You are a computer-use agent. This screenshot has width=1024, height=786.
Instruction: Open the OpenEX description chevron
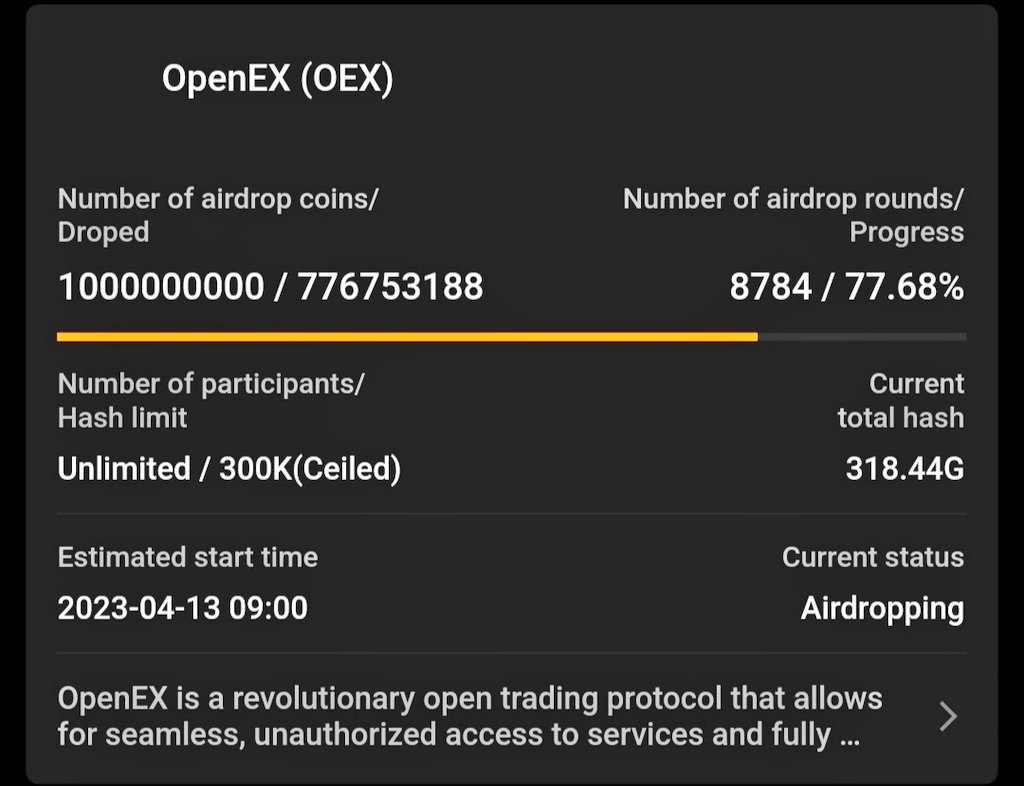pos(948,716)
